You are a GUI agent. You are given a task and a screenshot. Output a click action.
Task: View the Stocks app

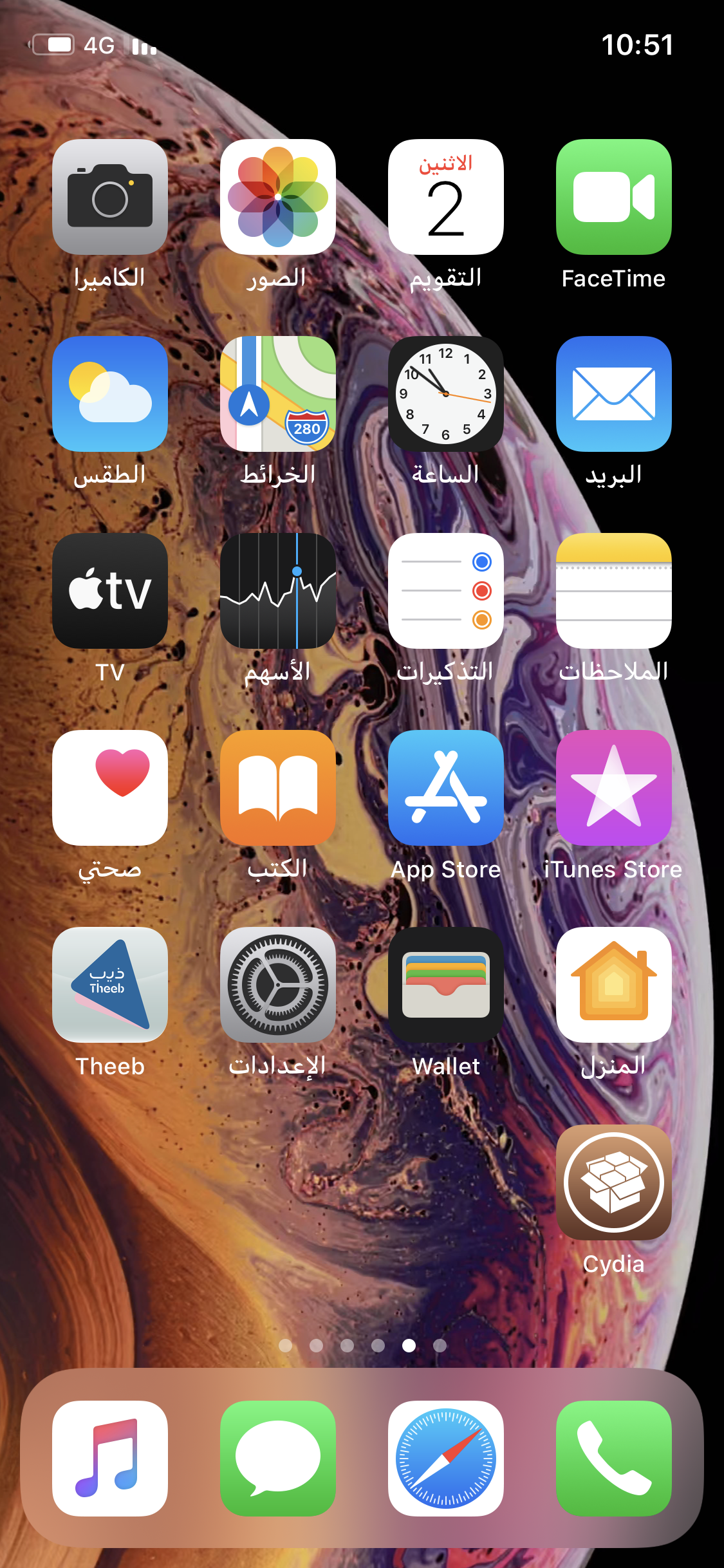pos(278,591)
